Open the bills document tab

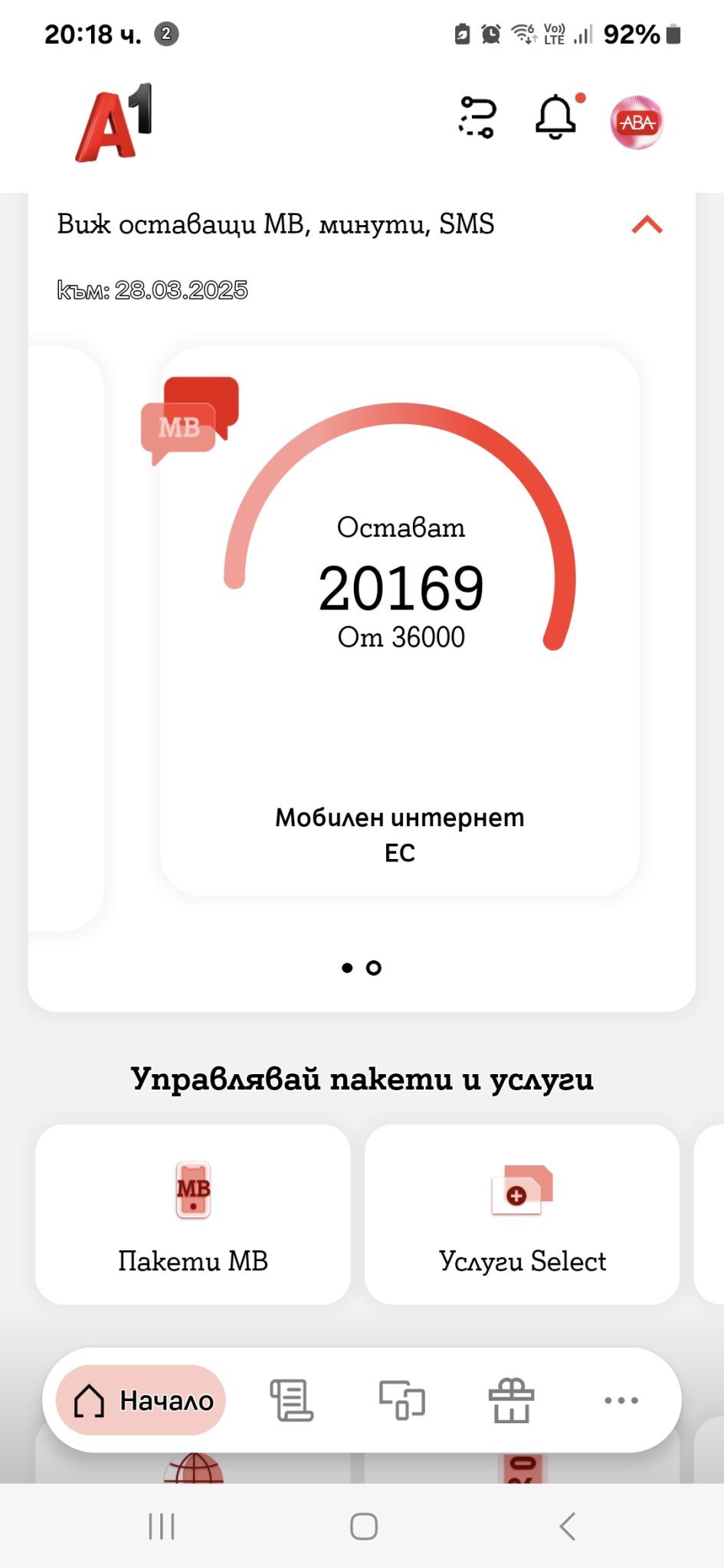point(291,1400)
